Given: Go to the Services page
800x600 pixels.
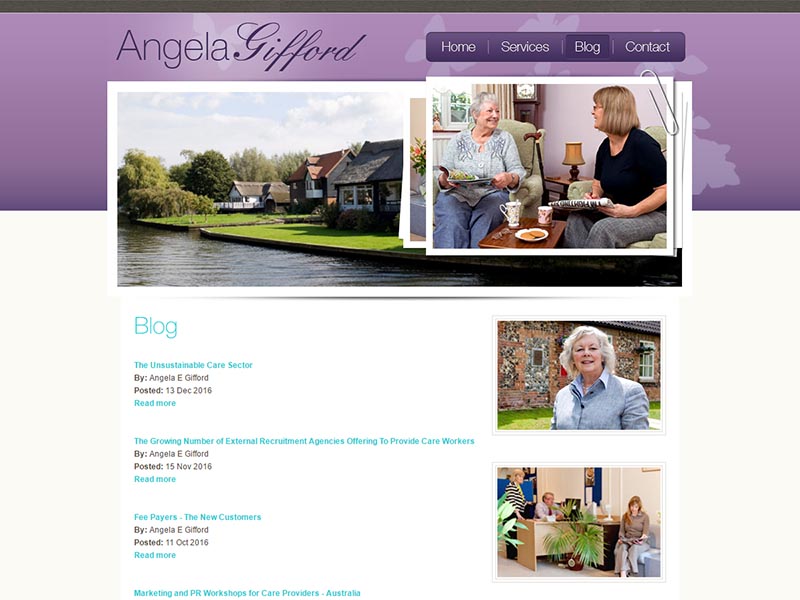Looking at the screenshot, I should click(x=525, y=47).
